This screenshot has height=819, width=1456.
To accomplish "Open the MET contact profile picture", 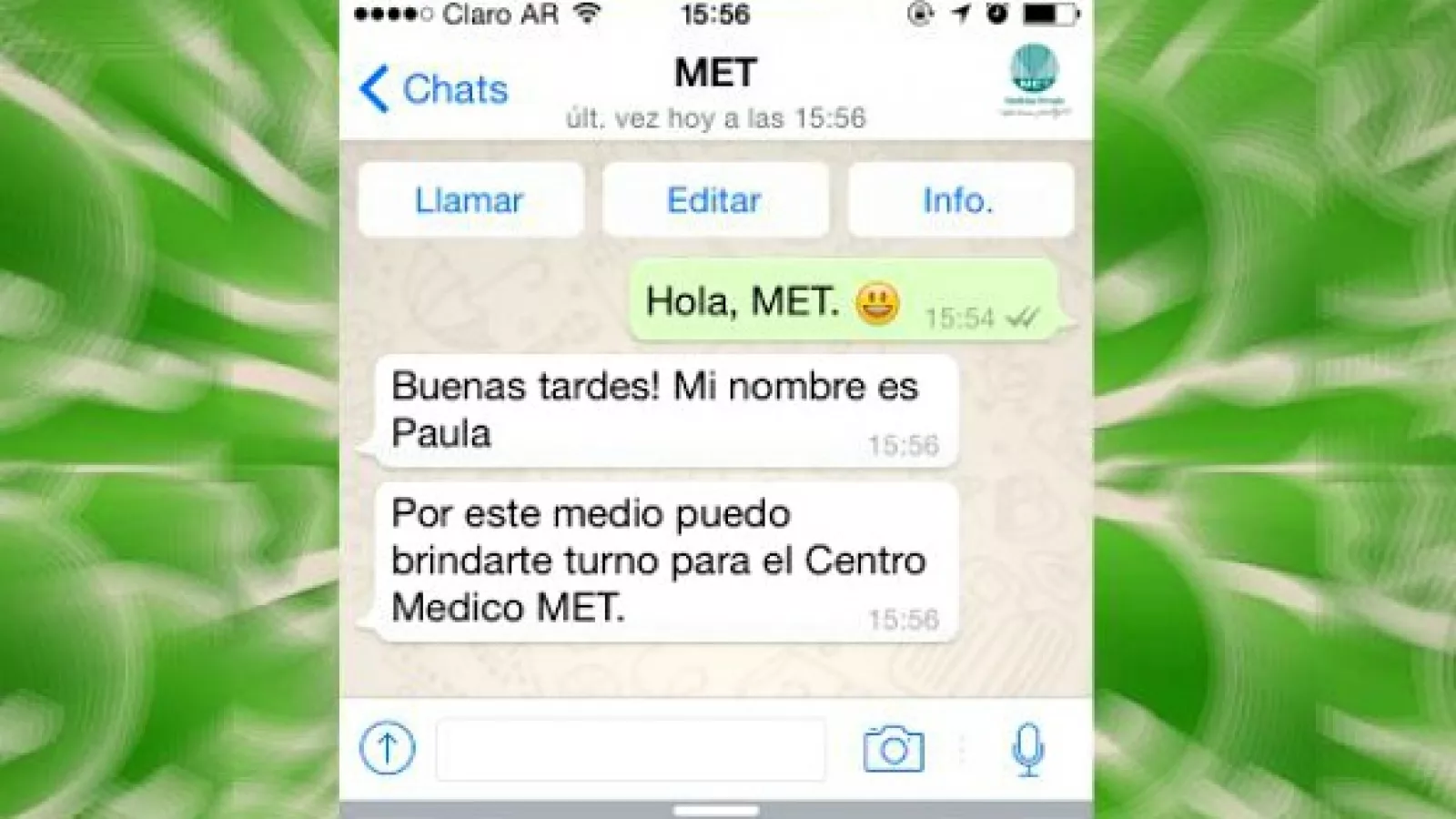I will click(1034, 80).
